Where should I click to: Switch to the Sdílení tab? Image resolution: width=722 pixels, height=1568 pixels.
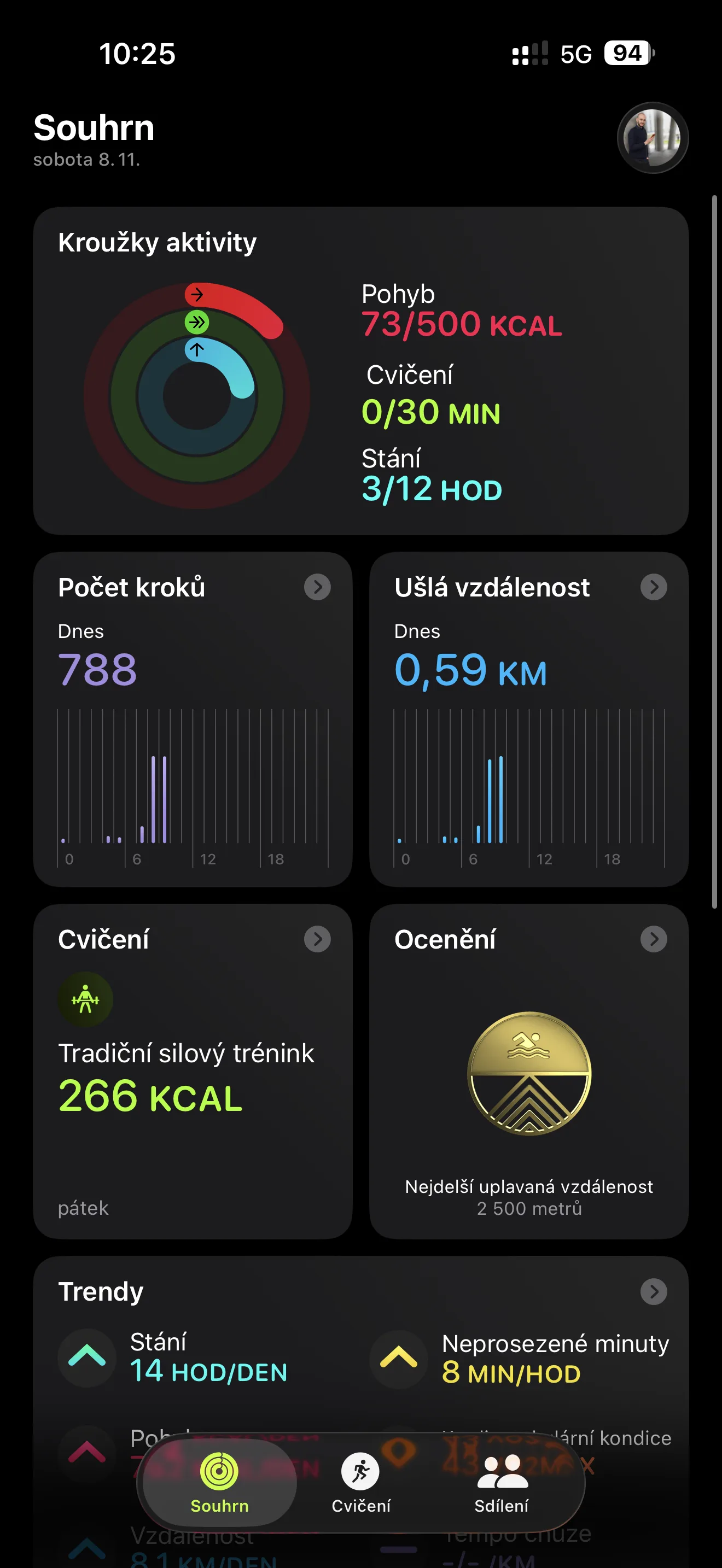501,1483
